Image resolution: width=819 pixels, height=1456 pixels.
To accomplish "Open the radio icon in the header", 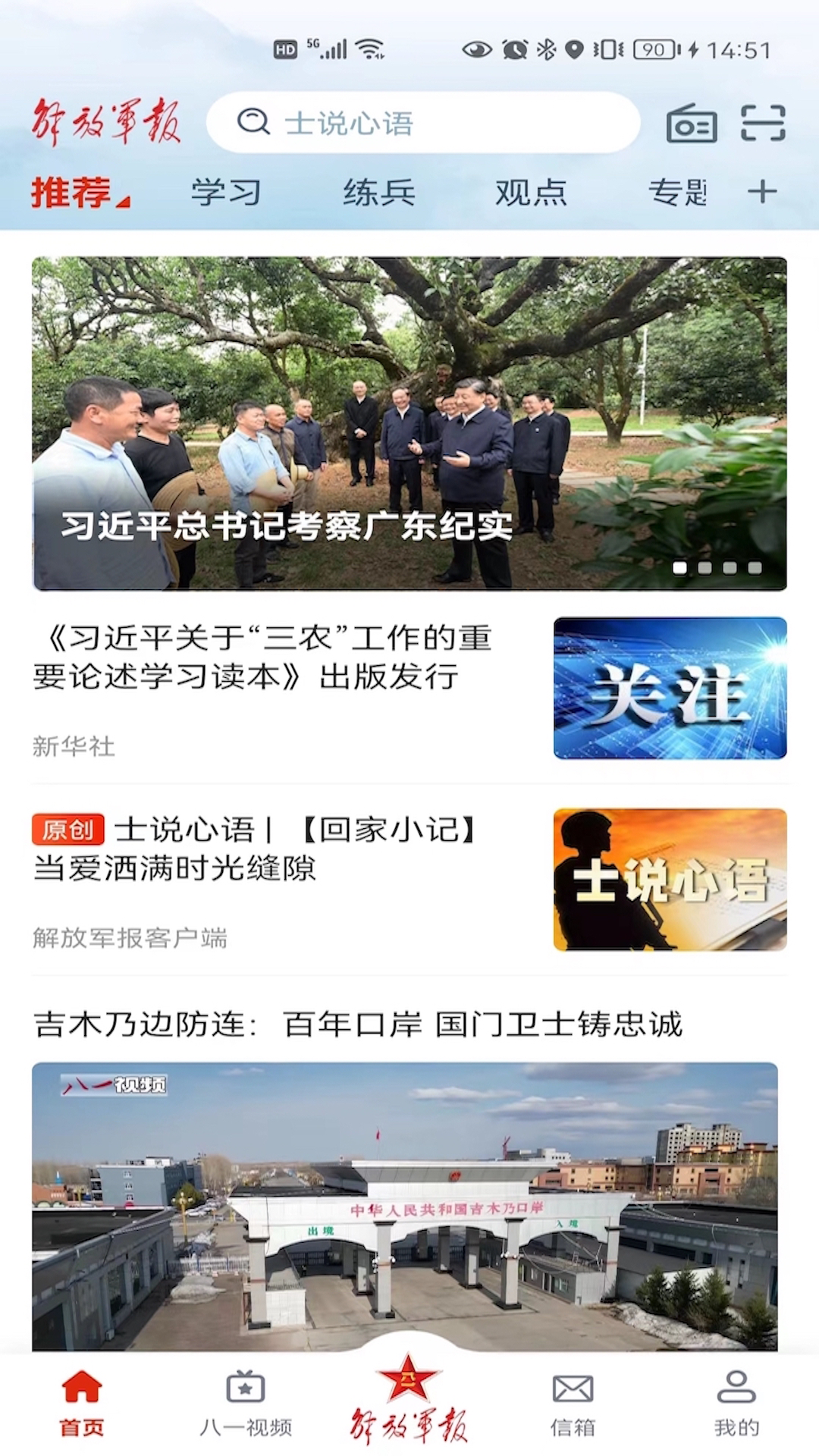I will pyautogui.click(x=691, y=124).
